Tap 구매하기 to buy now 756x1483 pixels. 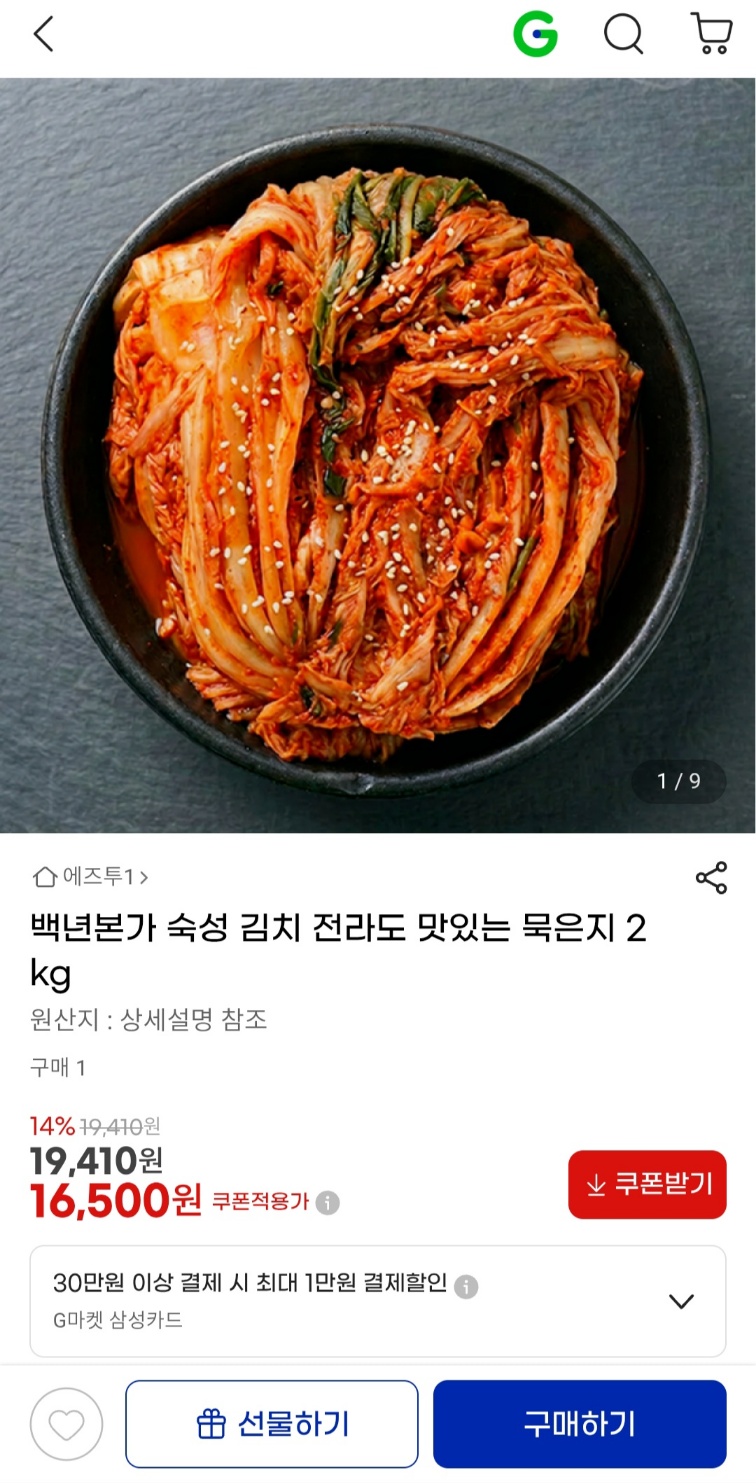pos(579,1424)
